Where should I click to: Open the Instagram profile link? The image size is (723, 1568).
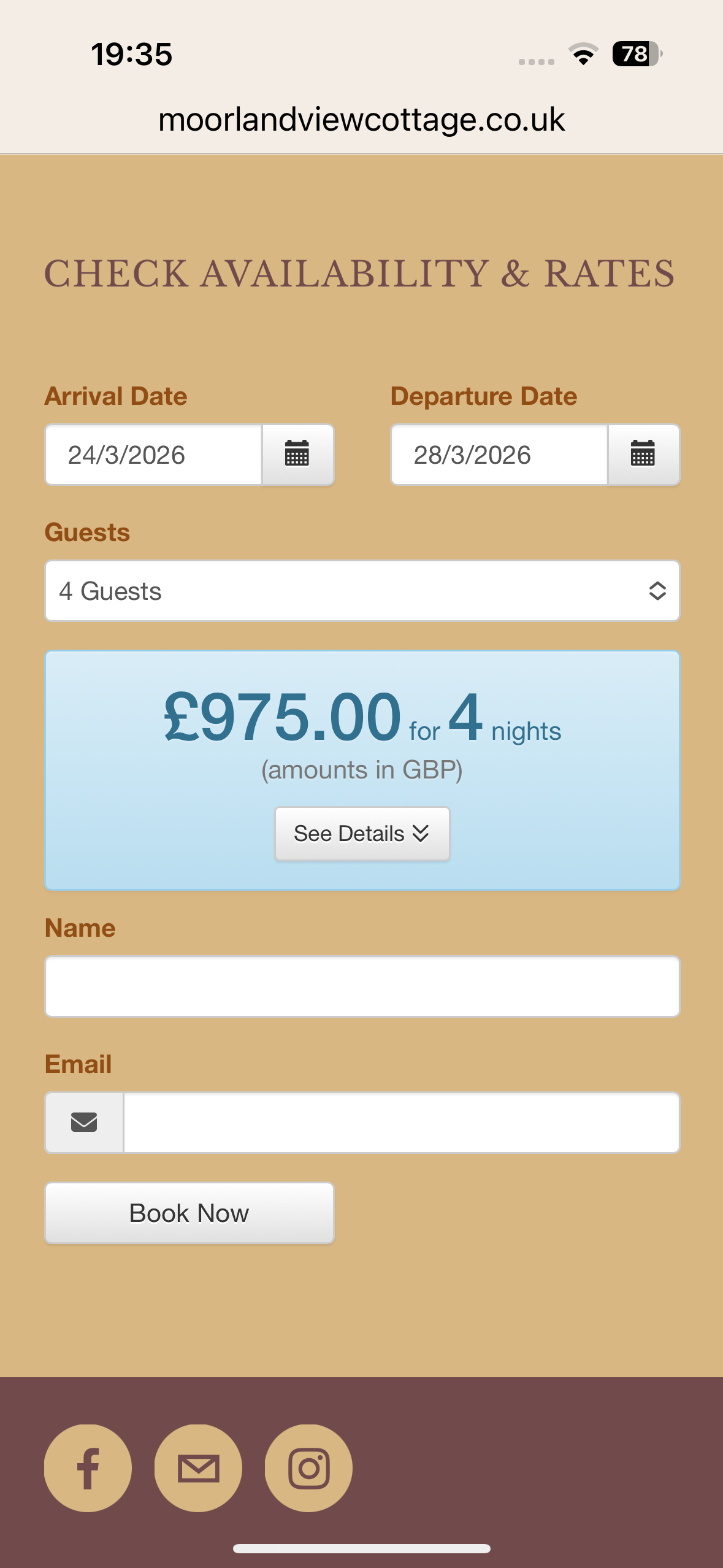pos(308,1468)
